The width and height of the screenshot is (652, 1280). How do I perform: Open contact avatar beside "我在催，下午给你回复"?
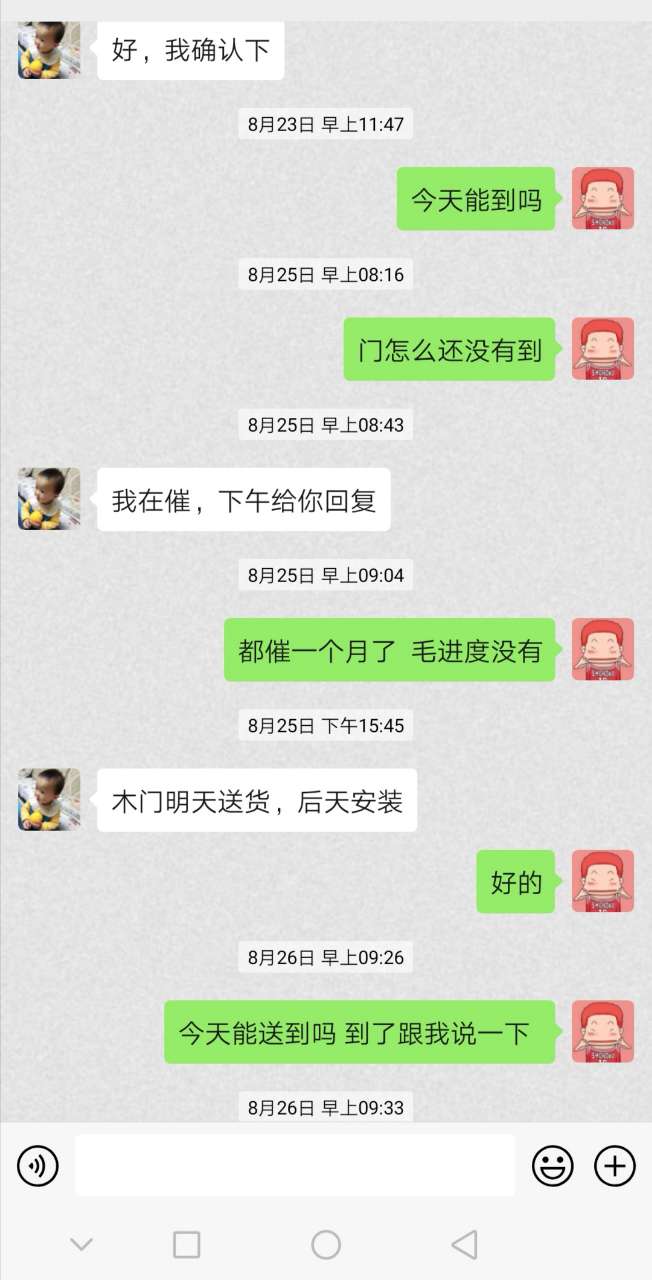49,499
